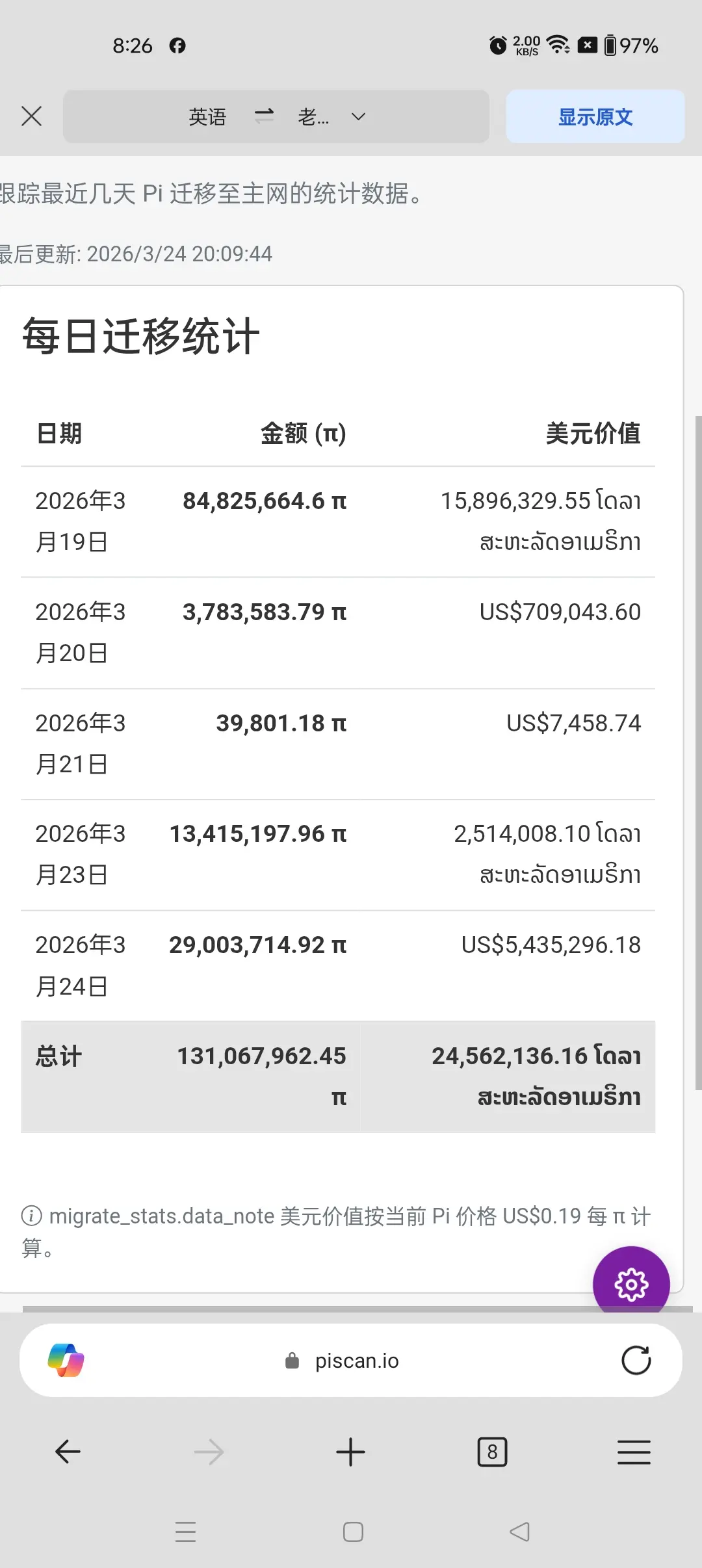This screenshot has width=702, height=1568.
Task: Tap the piscan.io address field
Action: coord(356,1361)
